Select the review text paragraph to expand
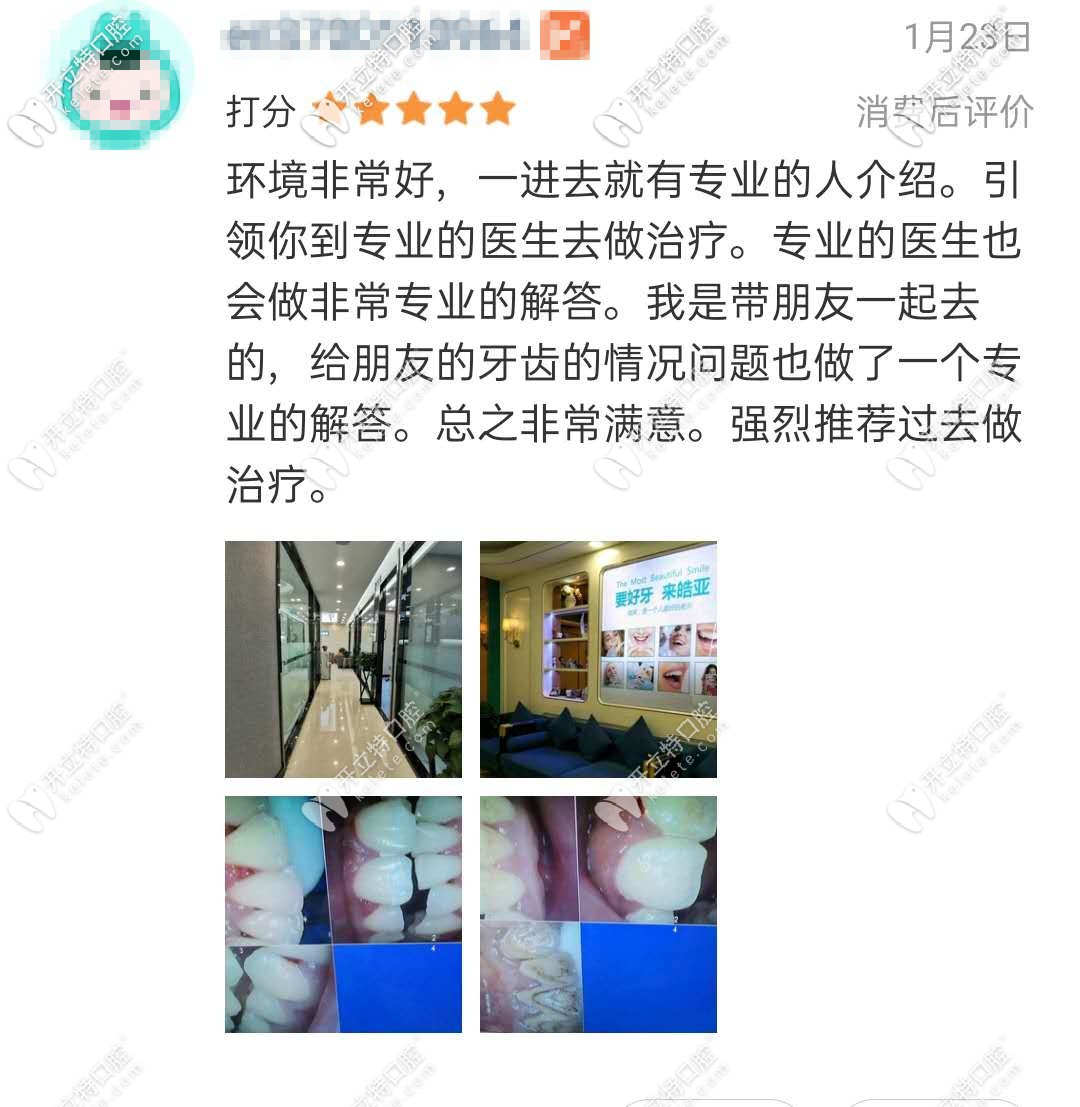 [x=620, y=330]
